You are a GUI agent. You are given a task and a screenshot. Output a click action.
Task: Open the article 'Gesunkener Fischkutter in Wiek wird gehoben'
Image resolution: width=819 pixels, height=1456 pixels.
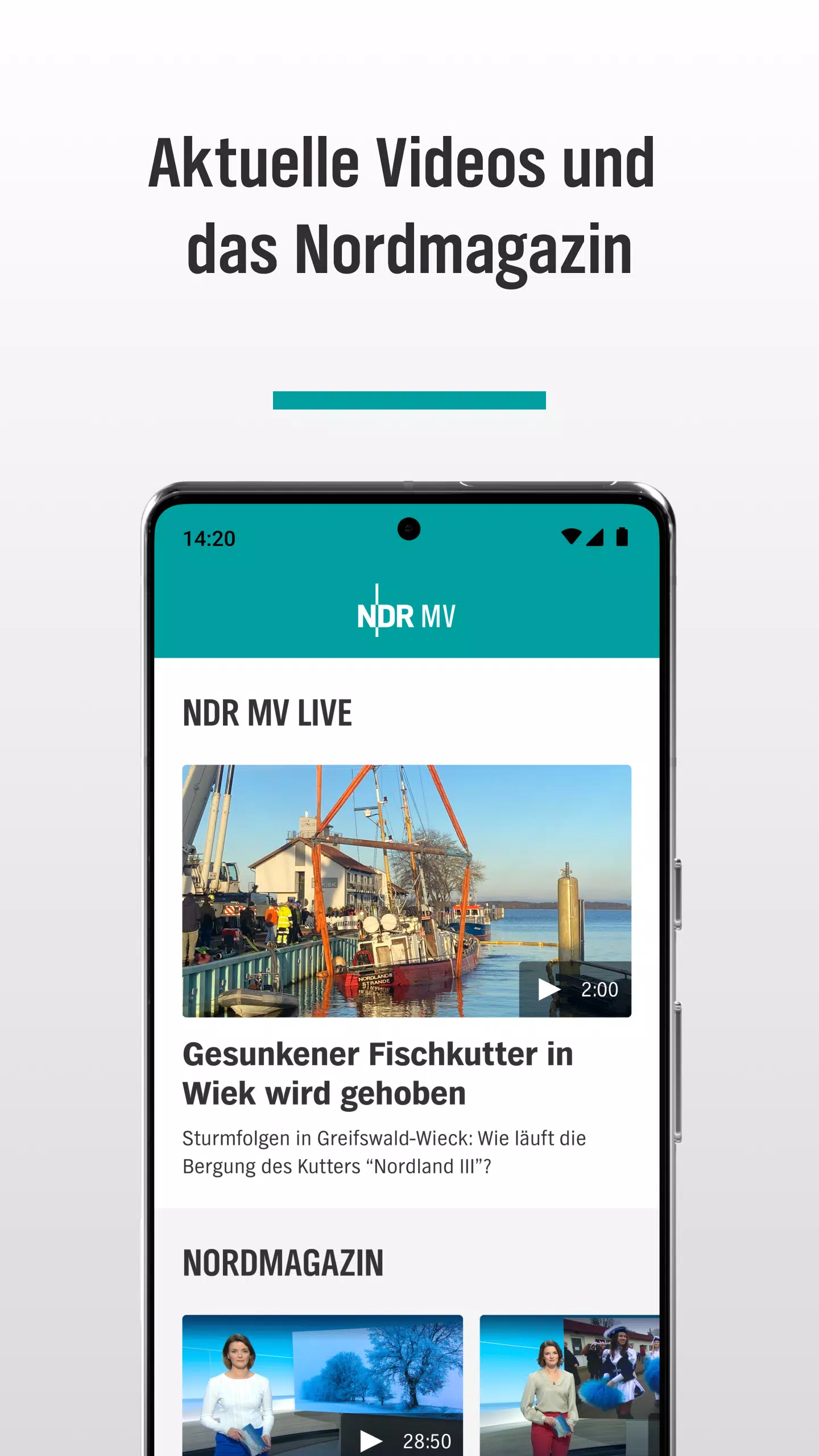(378, 1074)
